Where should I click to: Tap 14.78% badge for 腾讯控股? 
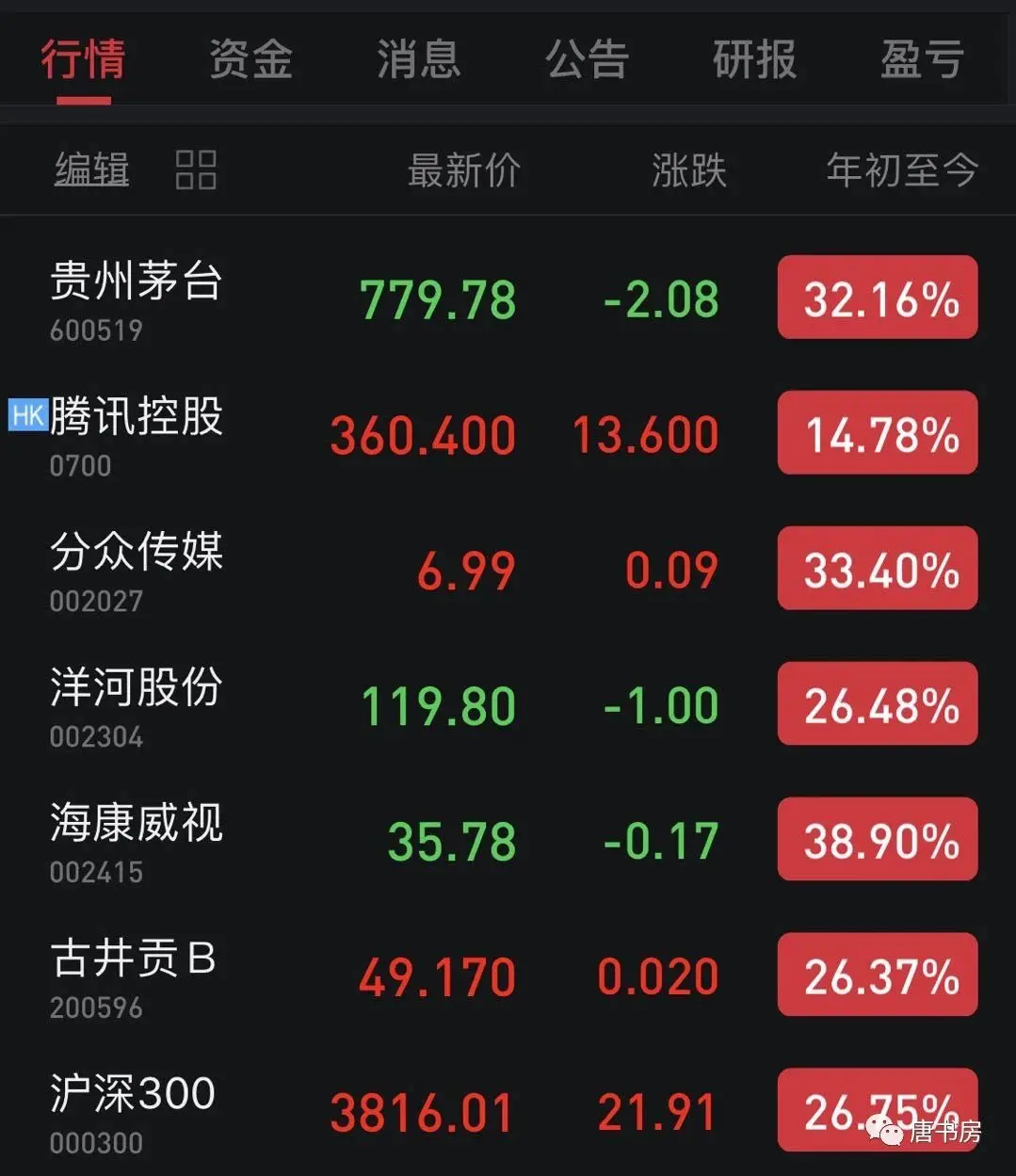878,433
